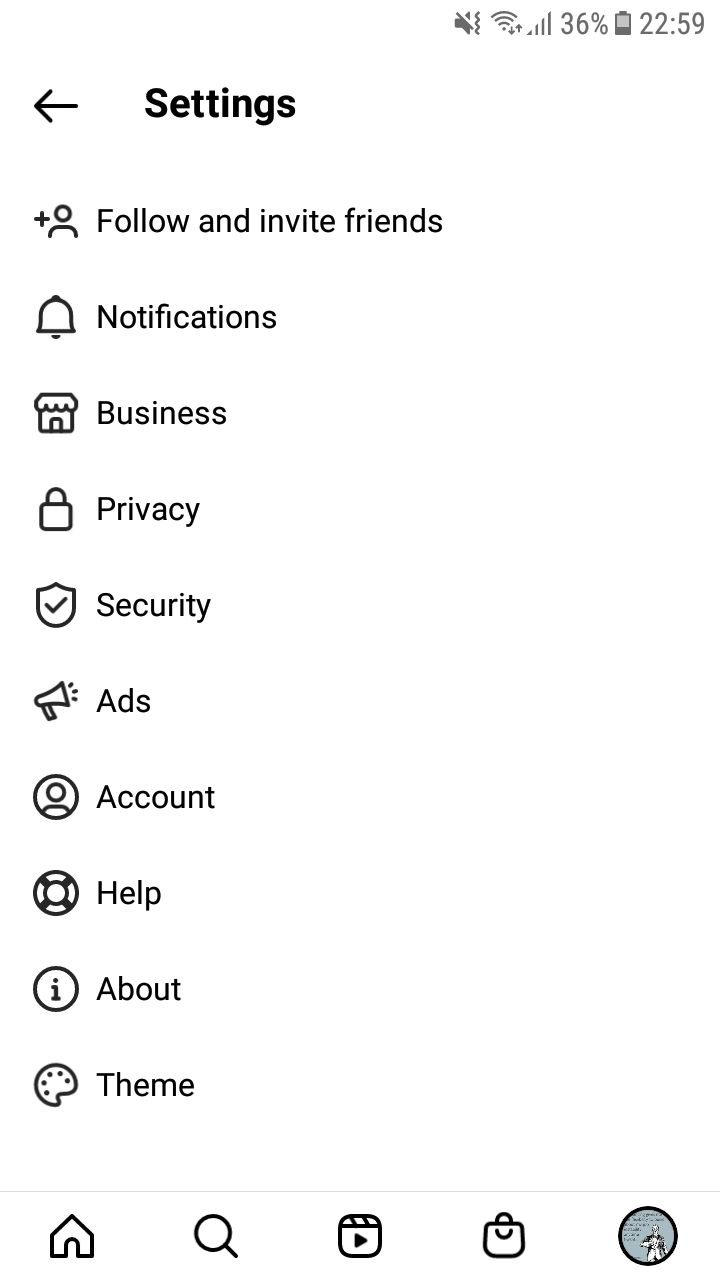Open the Follow and invite friends icon
720x1280 pixels.
(x=56, y=221)
